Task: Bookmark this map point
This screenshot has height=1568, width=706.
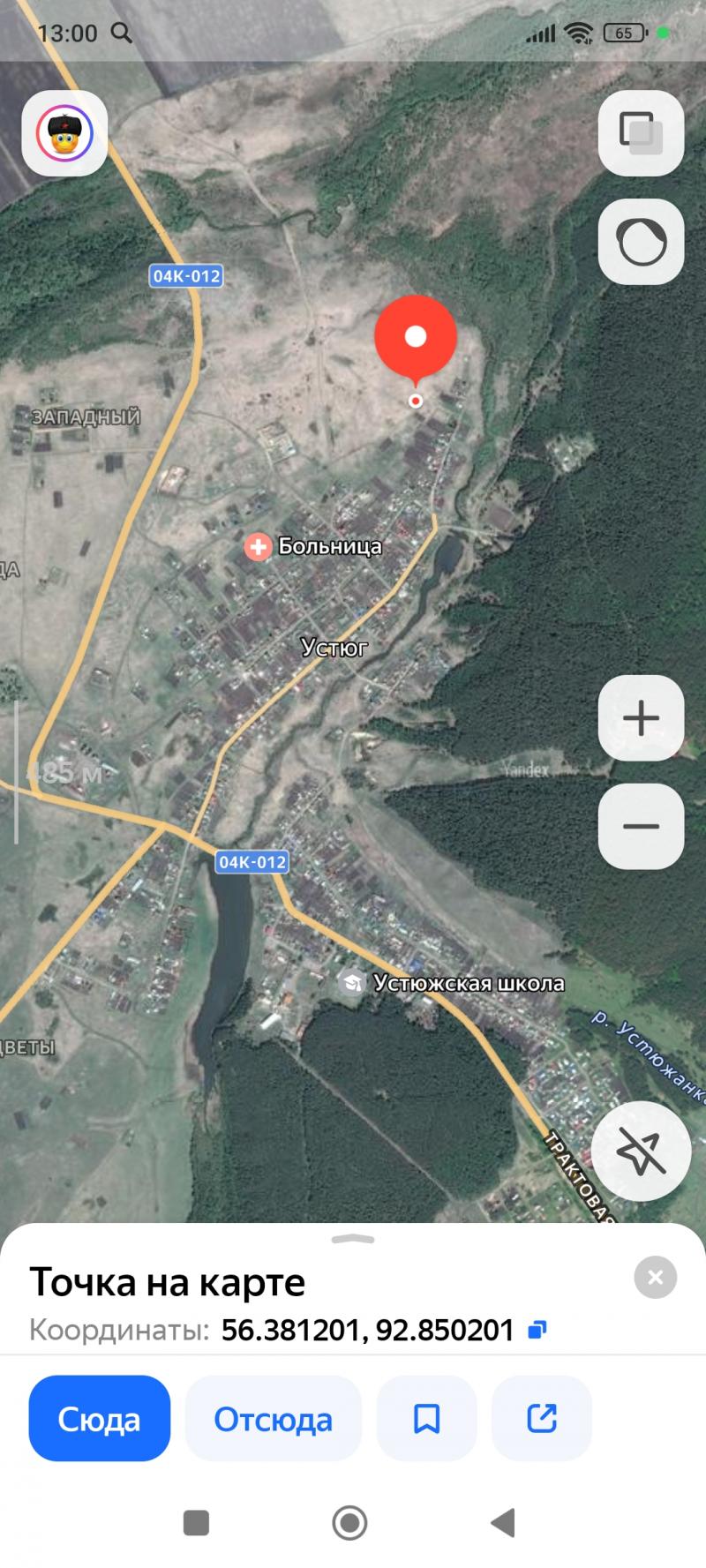Action: (x=426, y=1419)
